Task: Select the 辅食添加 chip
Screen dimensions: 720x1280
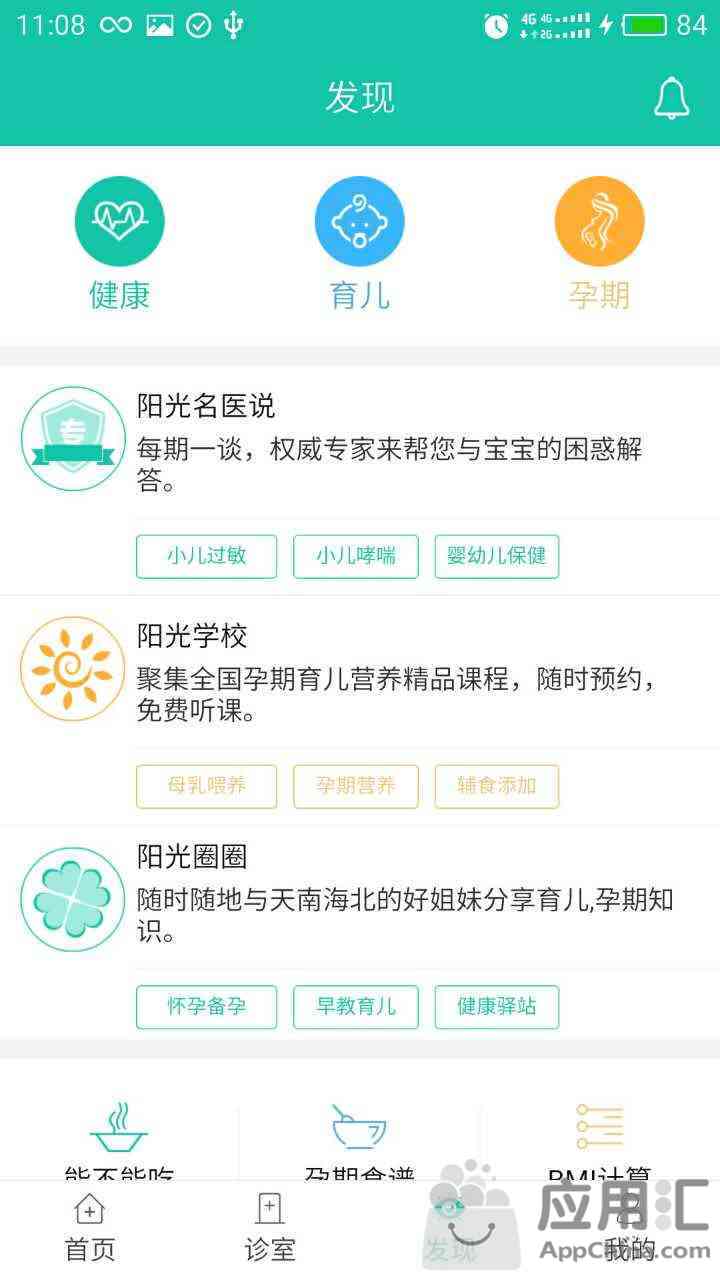Action: click(x=497, y=786)
